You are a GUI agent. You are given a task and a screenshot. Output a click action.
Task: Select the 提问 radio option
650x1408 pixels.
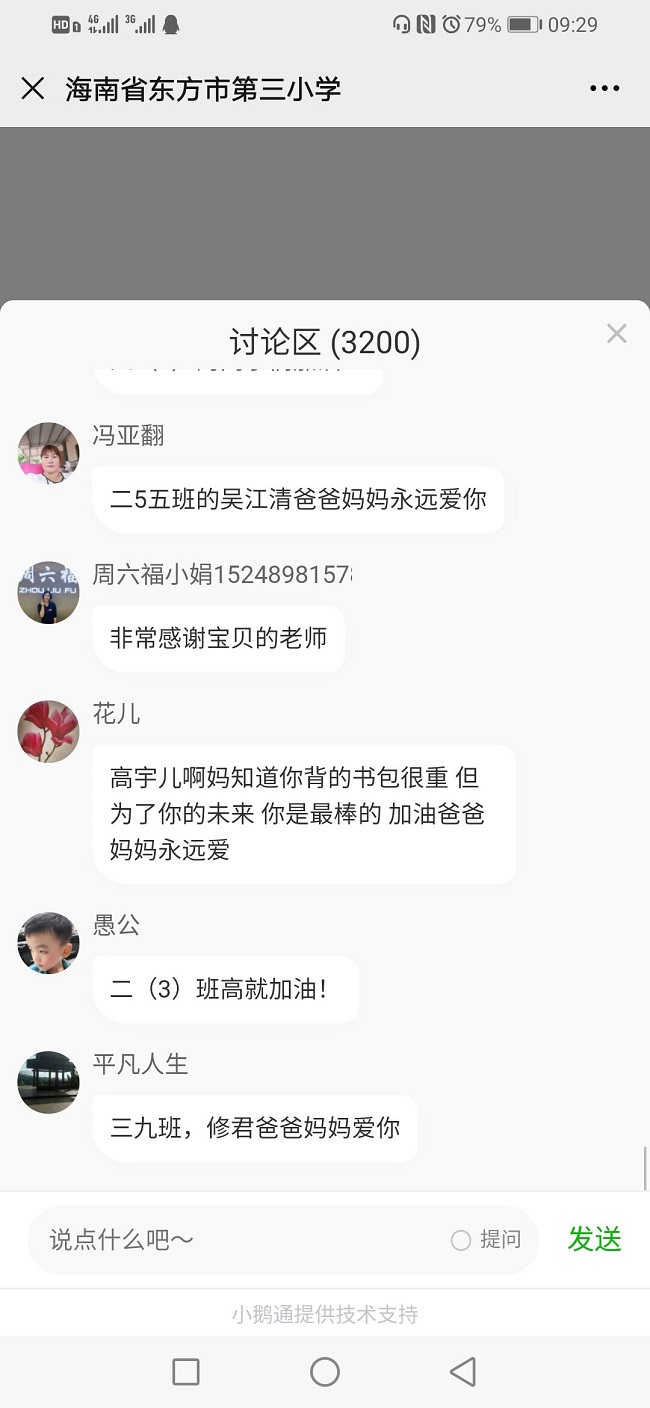(462, 1240)
